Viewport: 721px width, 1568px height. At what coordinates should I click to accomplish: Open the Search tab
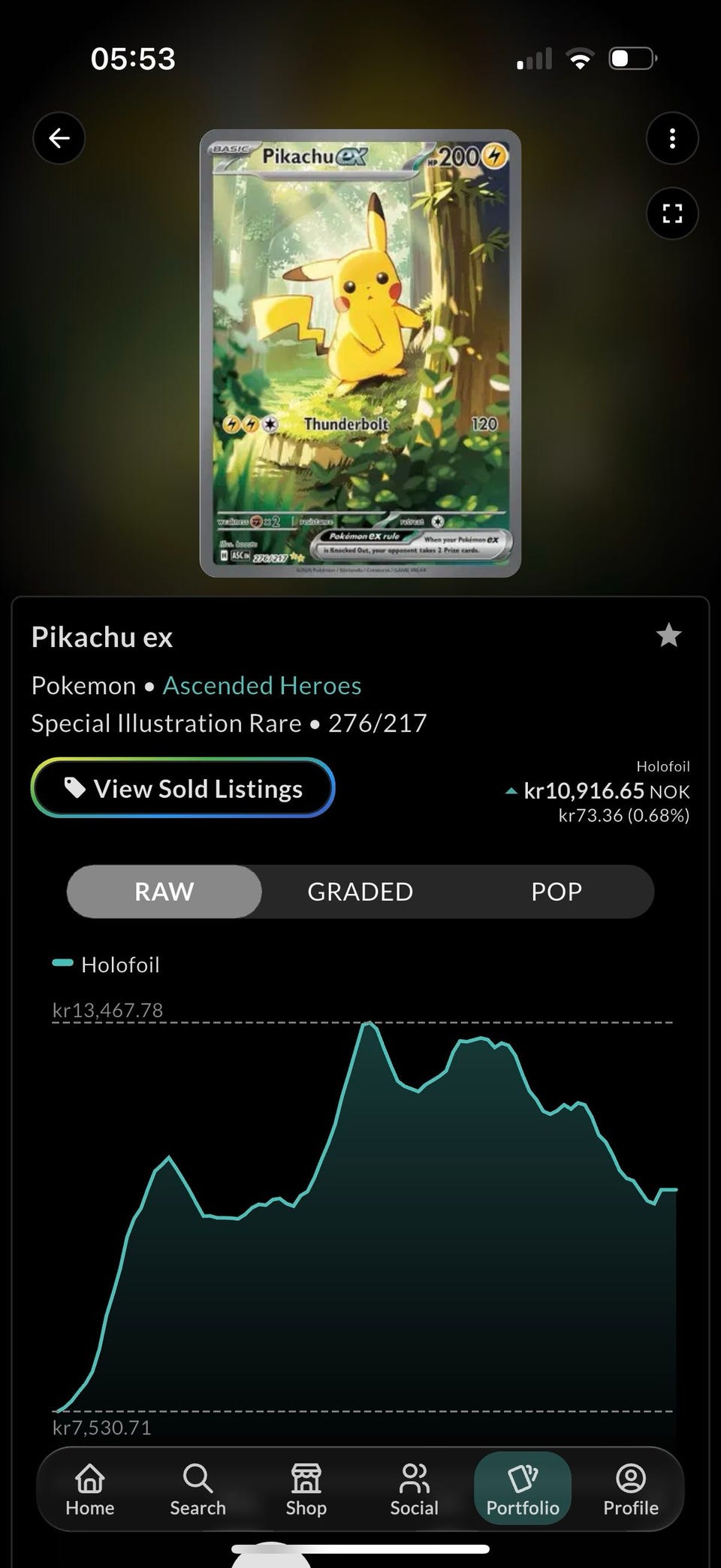(x=198, y=1490)
